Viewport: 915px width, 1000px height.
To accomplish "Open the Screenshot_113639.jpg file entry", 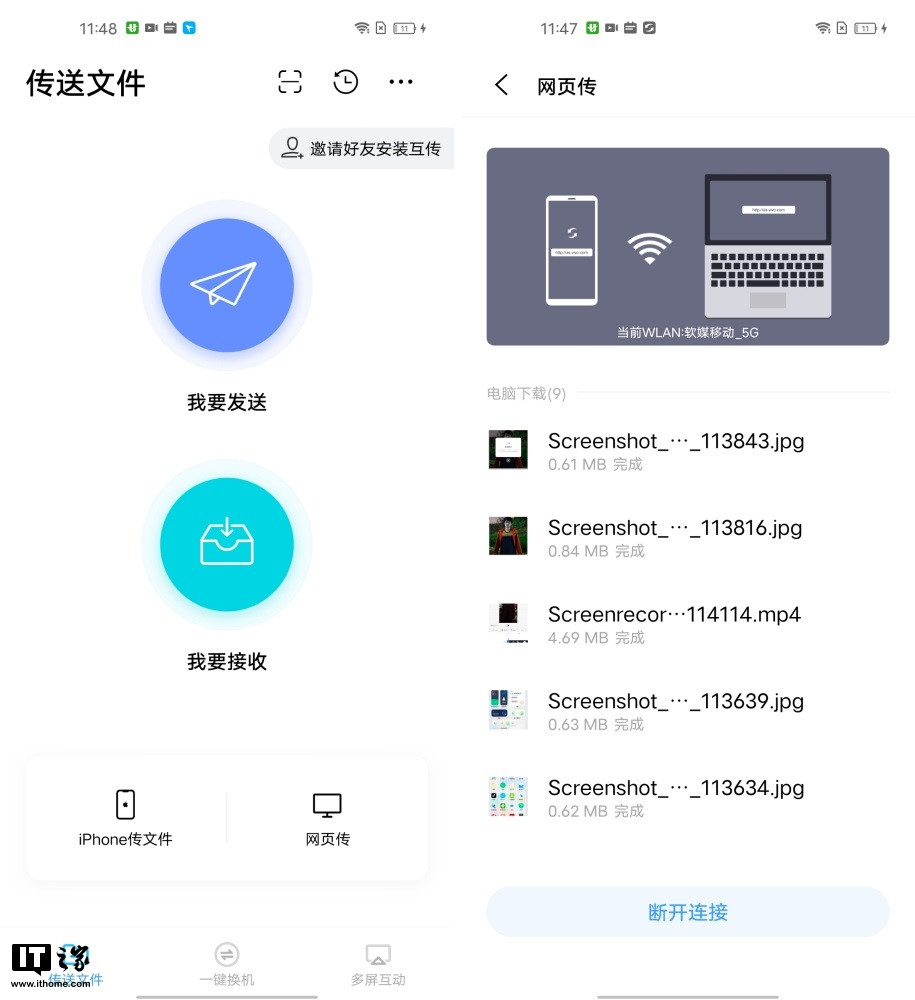I will click(675, 710).
